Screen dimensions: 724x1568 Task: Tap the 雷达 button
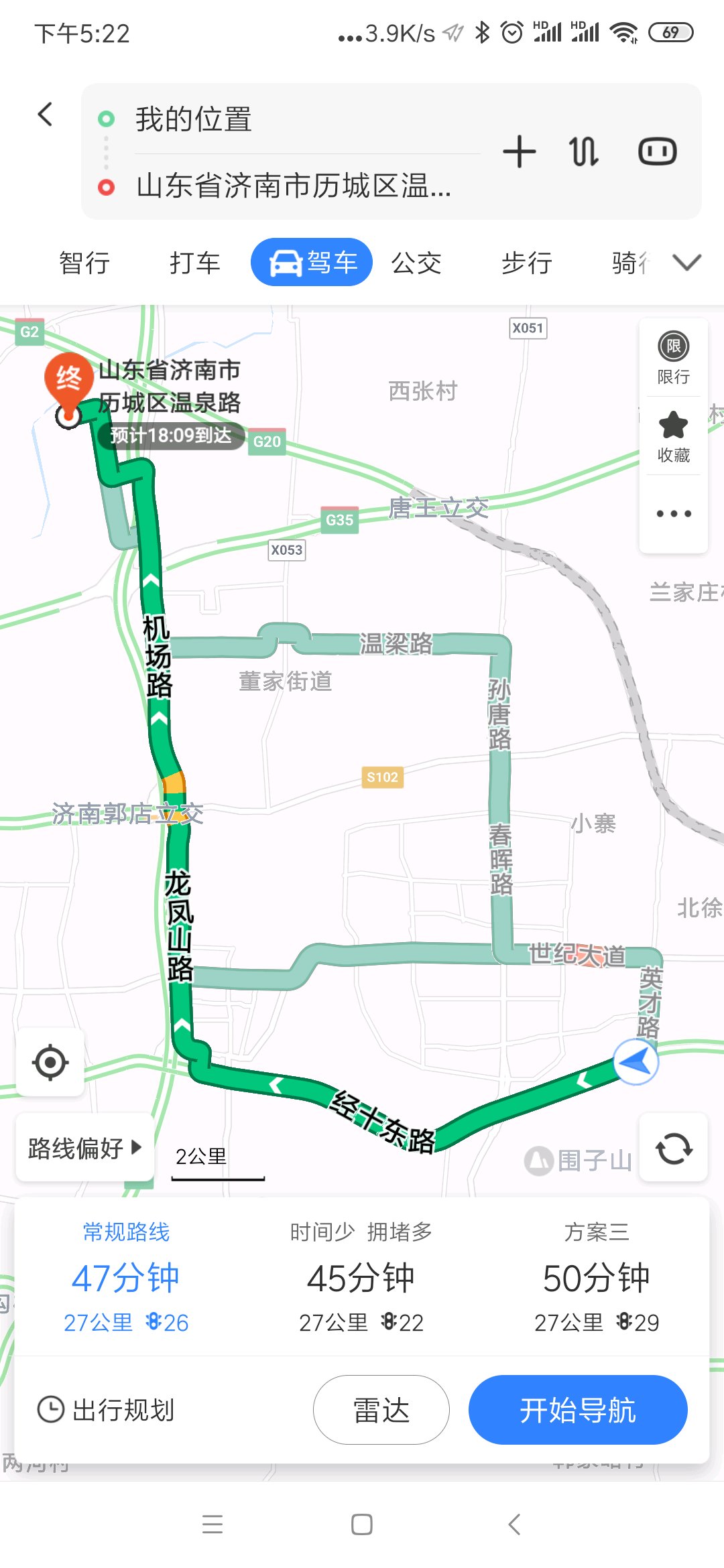coord(381,1410)
